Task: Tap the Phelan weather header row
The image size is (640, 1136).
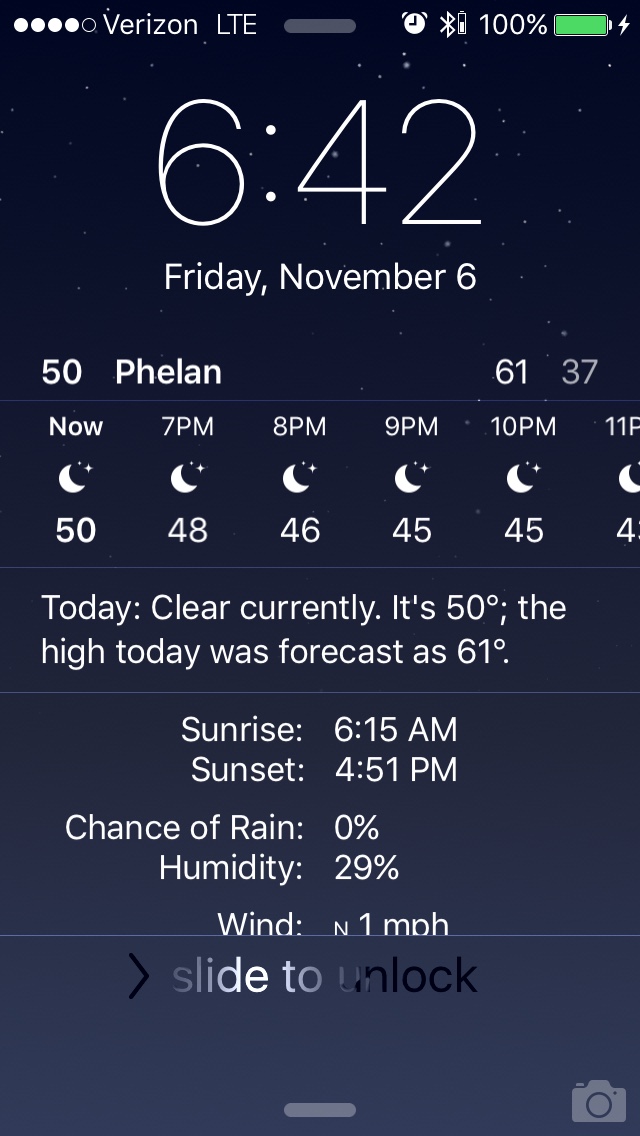Action: coord(320,372)
